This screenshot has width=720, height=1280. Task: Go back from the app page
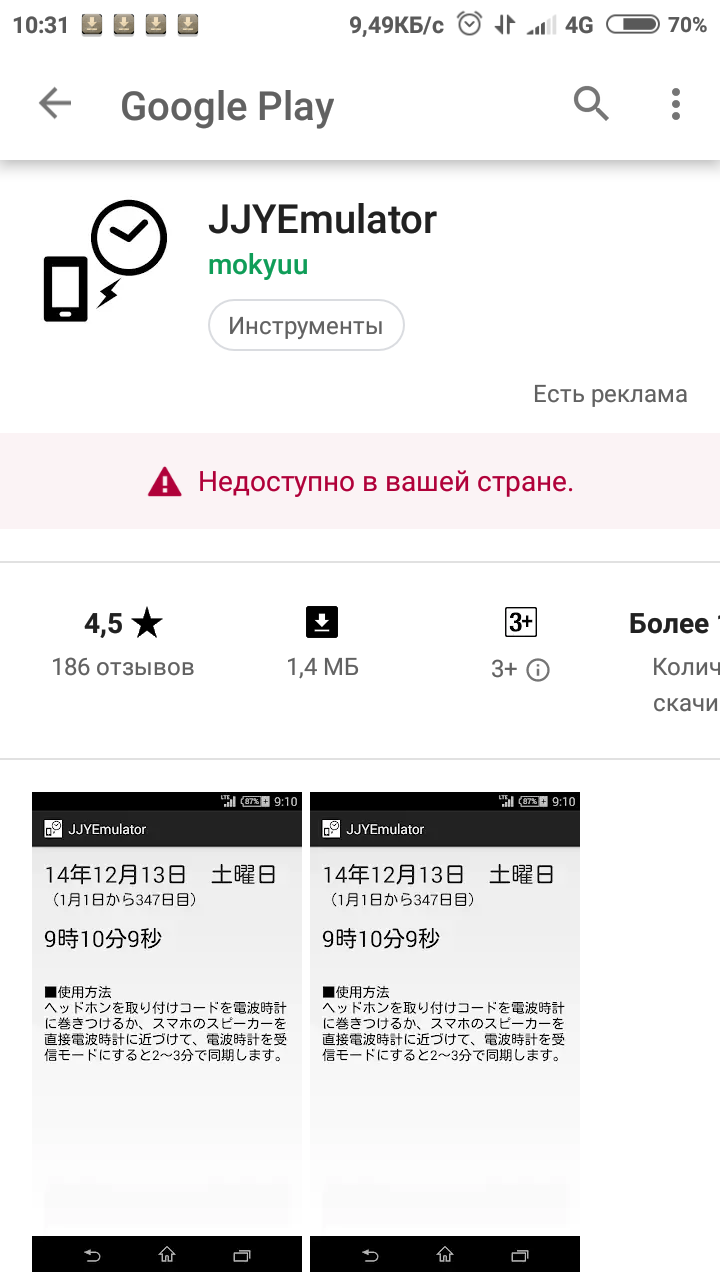(x=55, y=104)
